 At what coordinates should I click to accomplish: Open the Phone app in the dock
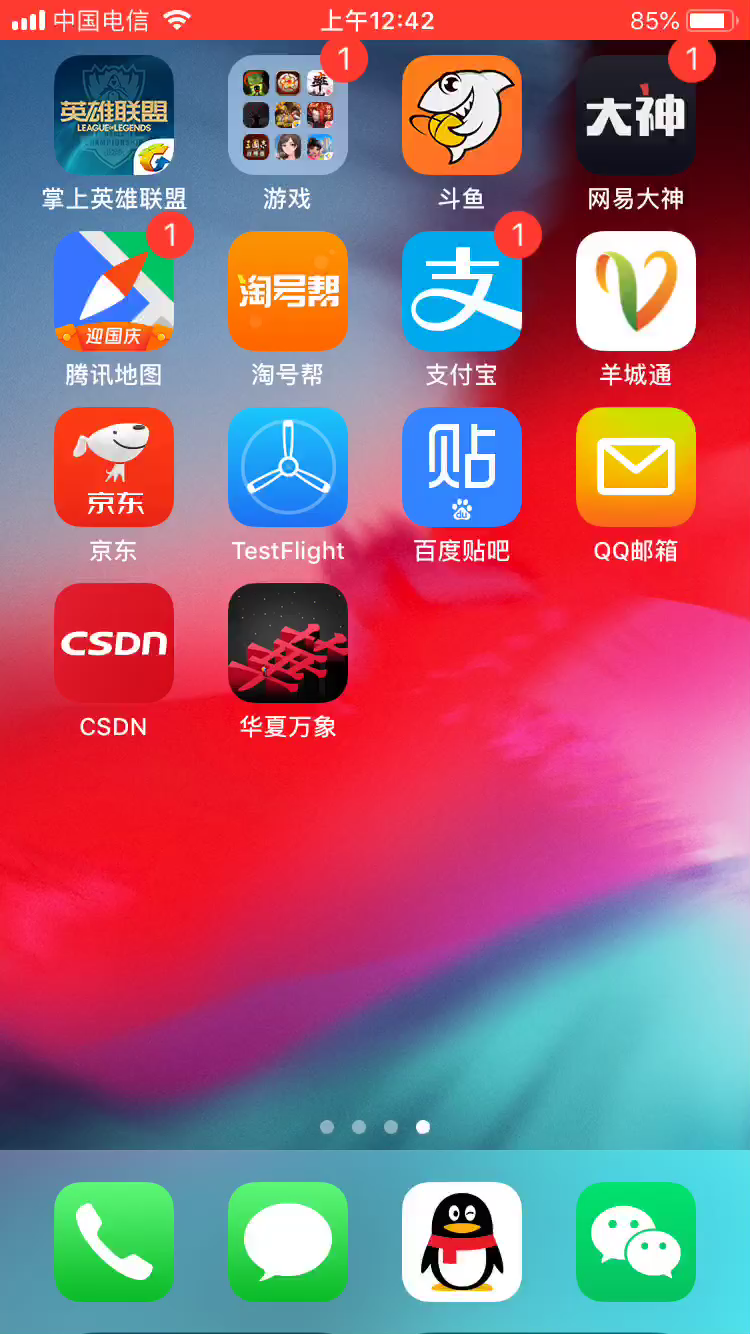(x=114, y=1242)
